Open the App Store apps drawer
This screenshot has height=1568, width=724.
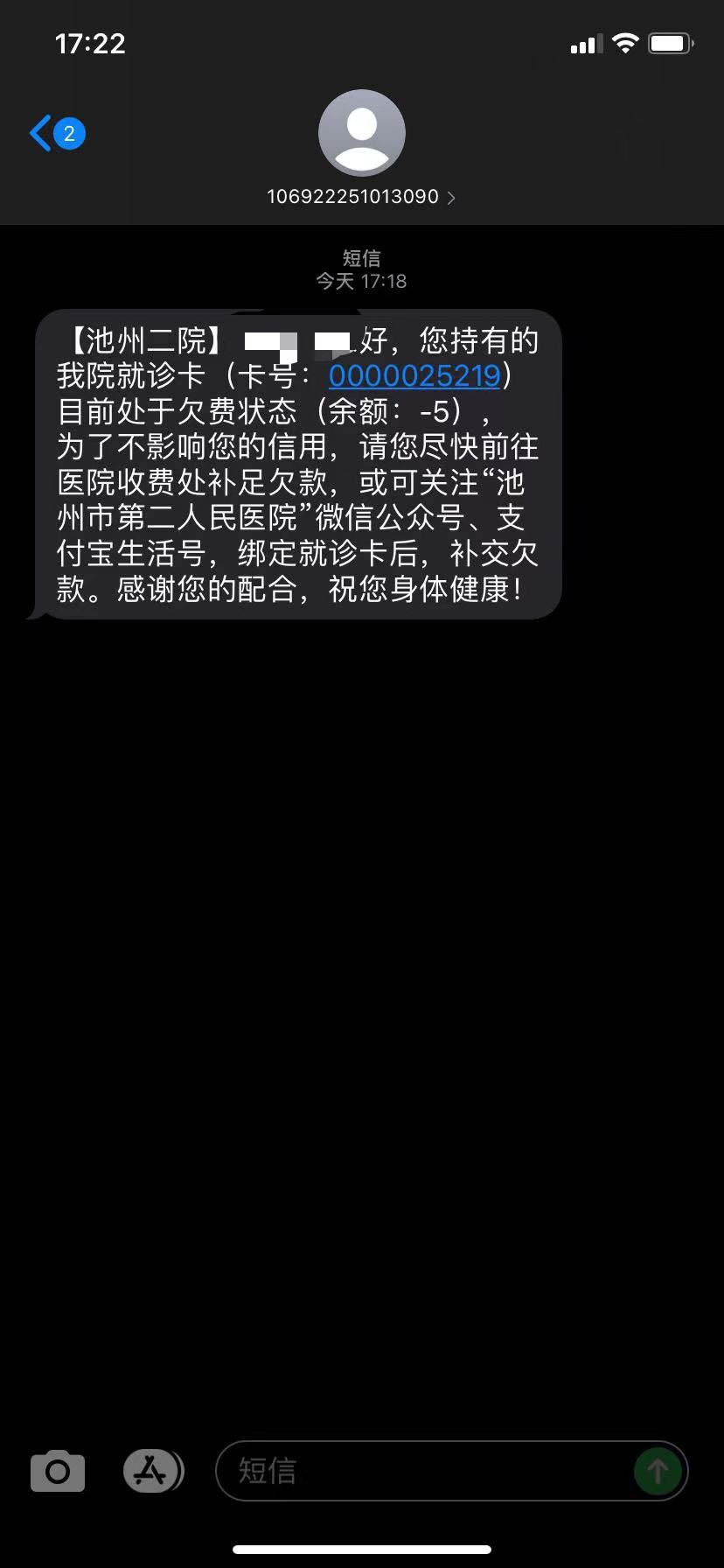click(153, 1471)
